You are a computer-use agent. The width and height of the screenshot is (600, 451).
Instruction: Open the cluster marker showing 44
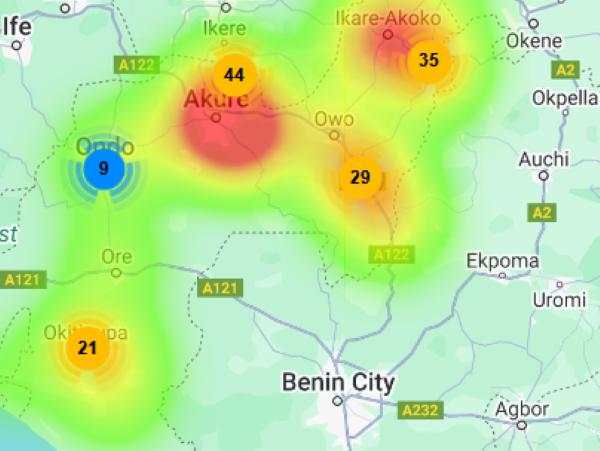tap(234, 75)
